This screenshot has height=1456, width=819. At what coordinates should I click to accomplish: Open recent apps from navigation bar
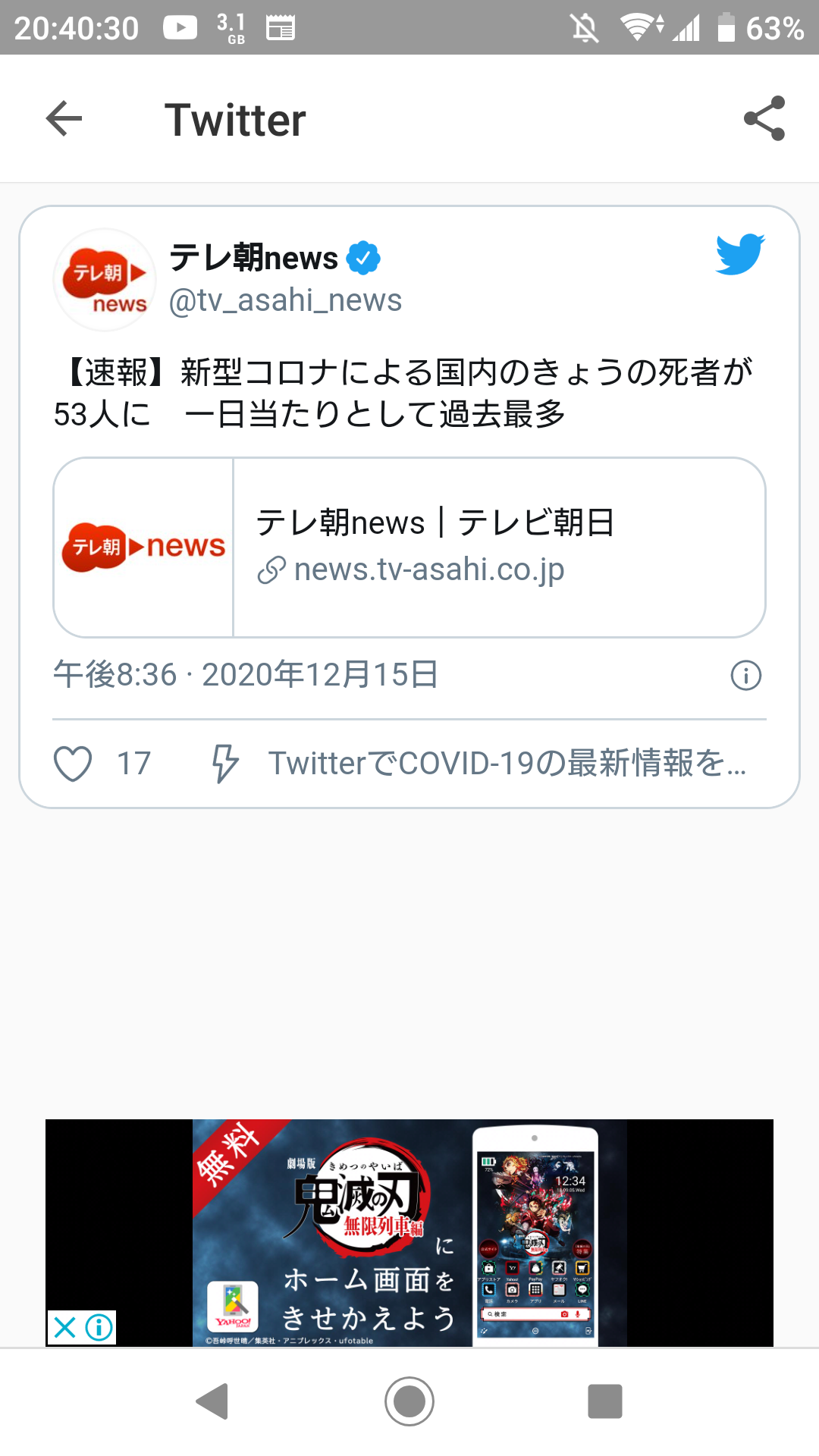pos(604,1401)
